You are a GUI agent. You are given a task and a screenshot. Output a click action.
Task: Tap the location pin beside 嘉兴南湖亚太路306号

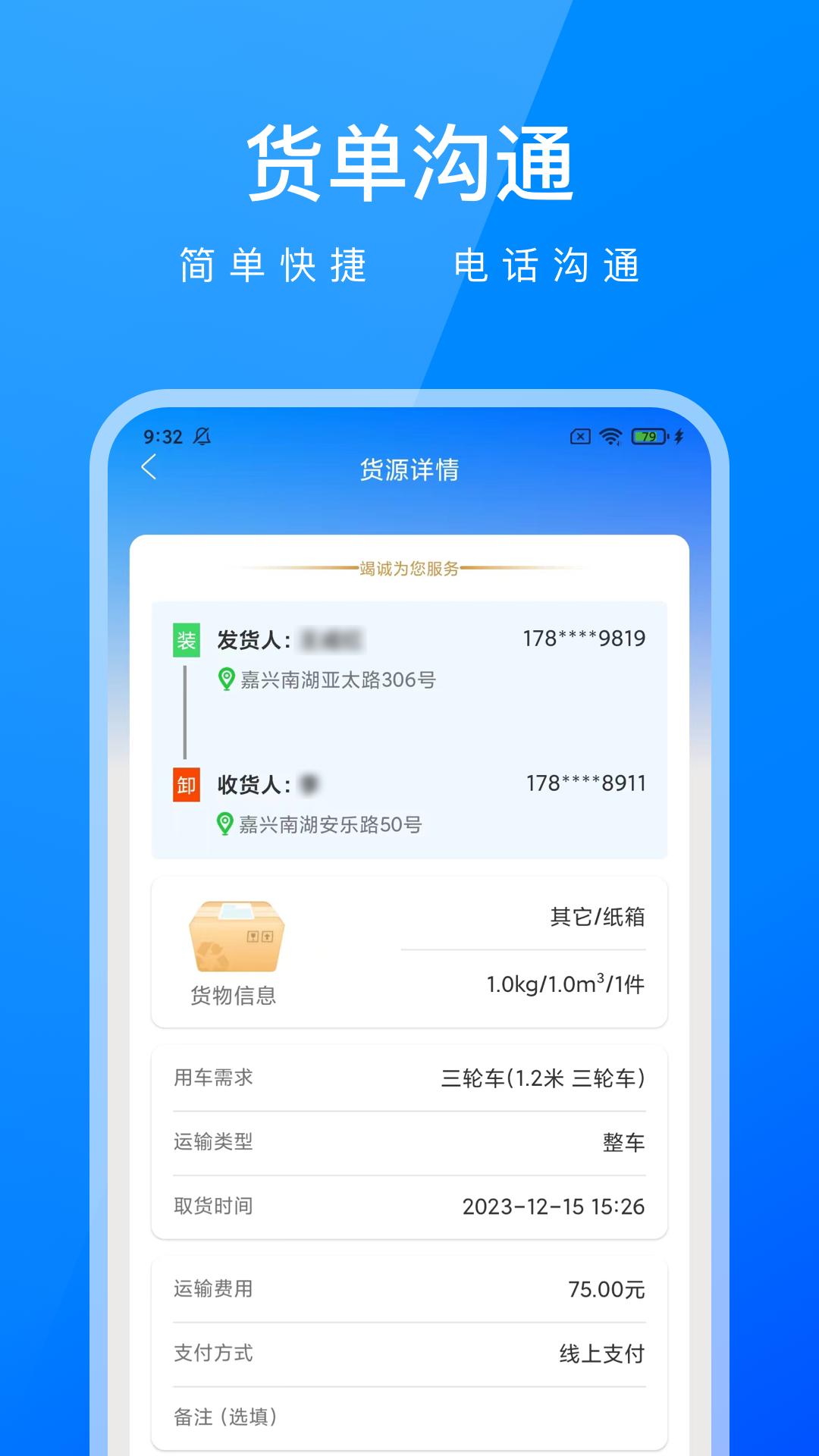[x=224, y=681]
